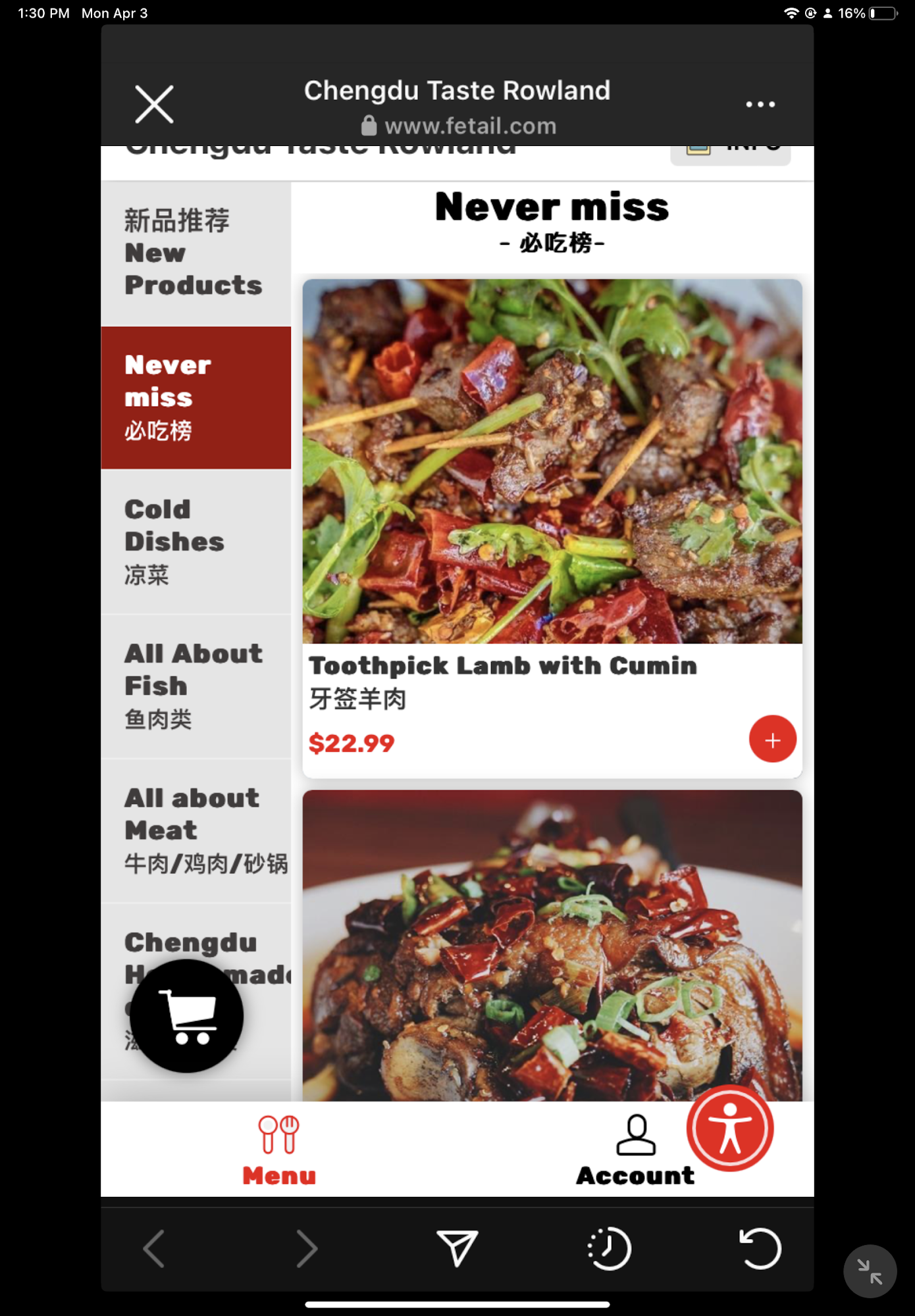Switch to All About Fish category
The image size is (915, 1316).
[x=196, y=686]
